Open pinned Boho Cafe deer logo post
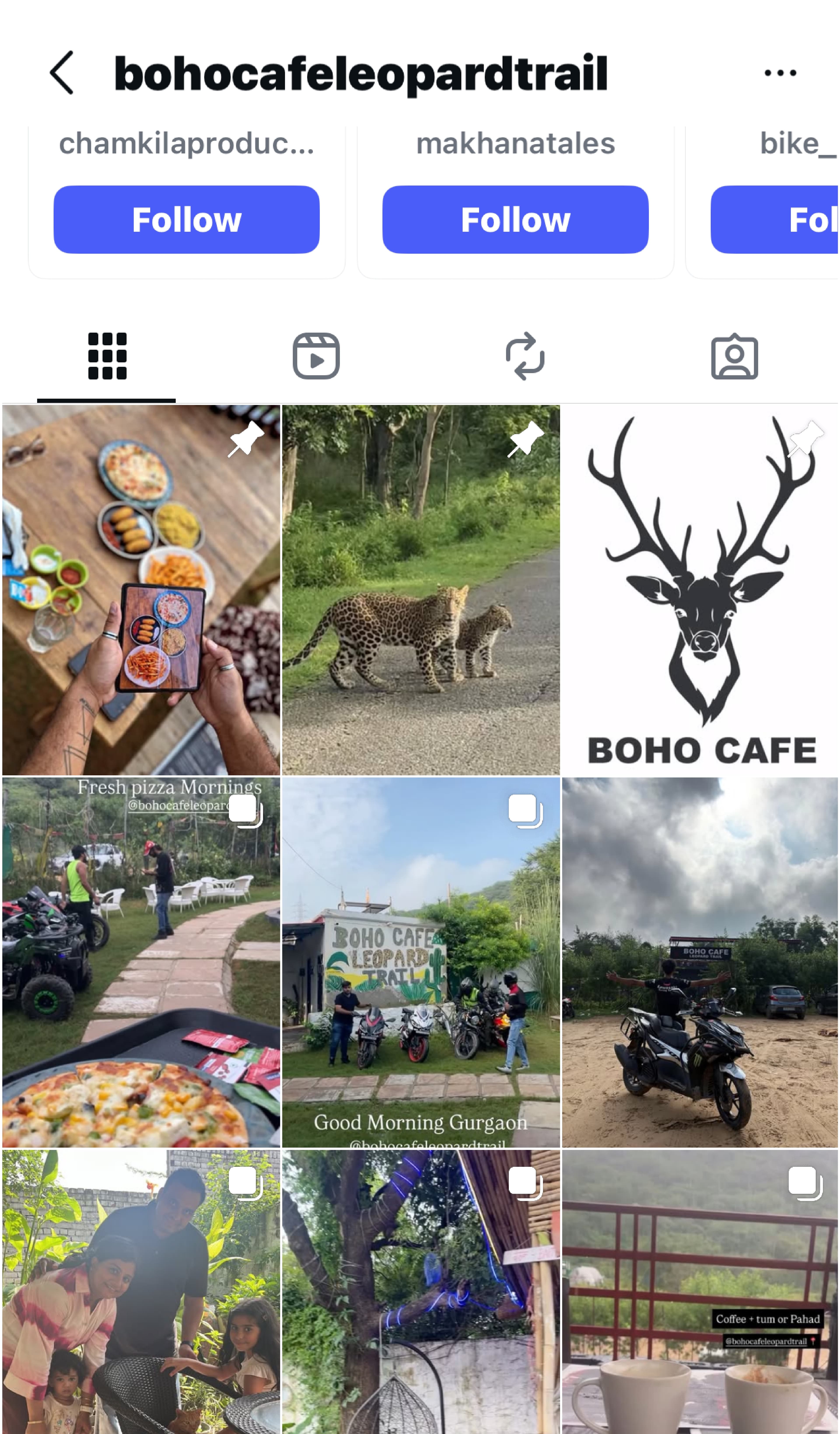The width and height of the screenshot is (840, 1434). 700,590
